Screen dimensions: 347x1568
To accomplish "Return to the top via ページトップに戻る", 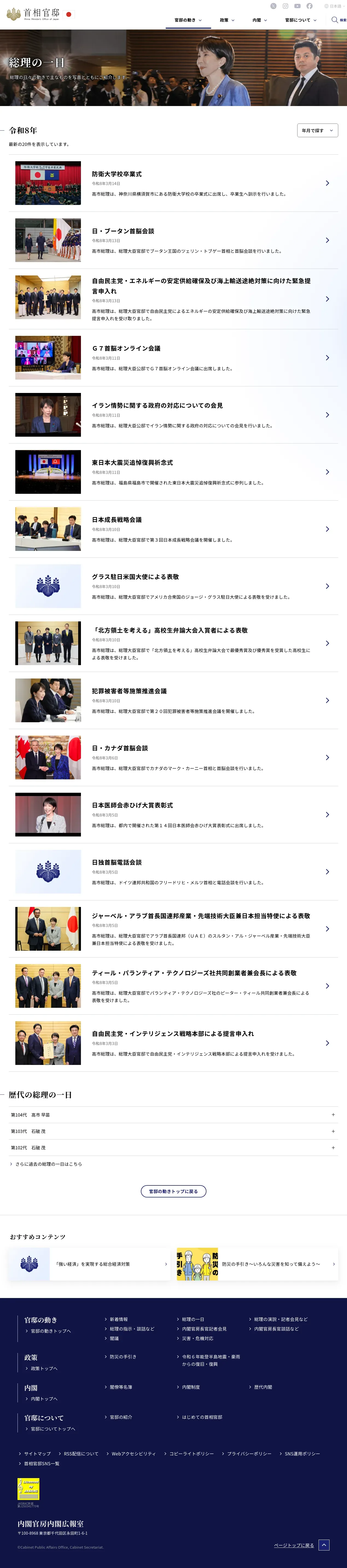I will click(x=294, y=1545).
